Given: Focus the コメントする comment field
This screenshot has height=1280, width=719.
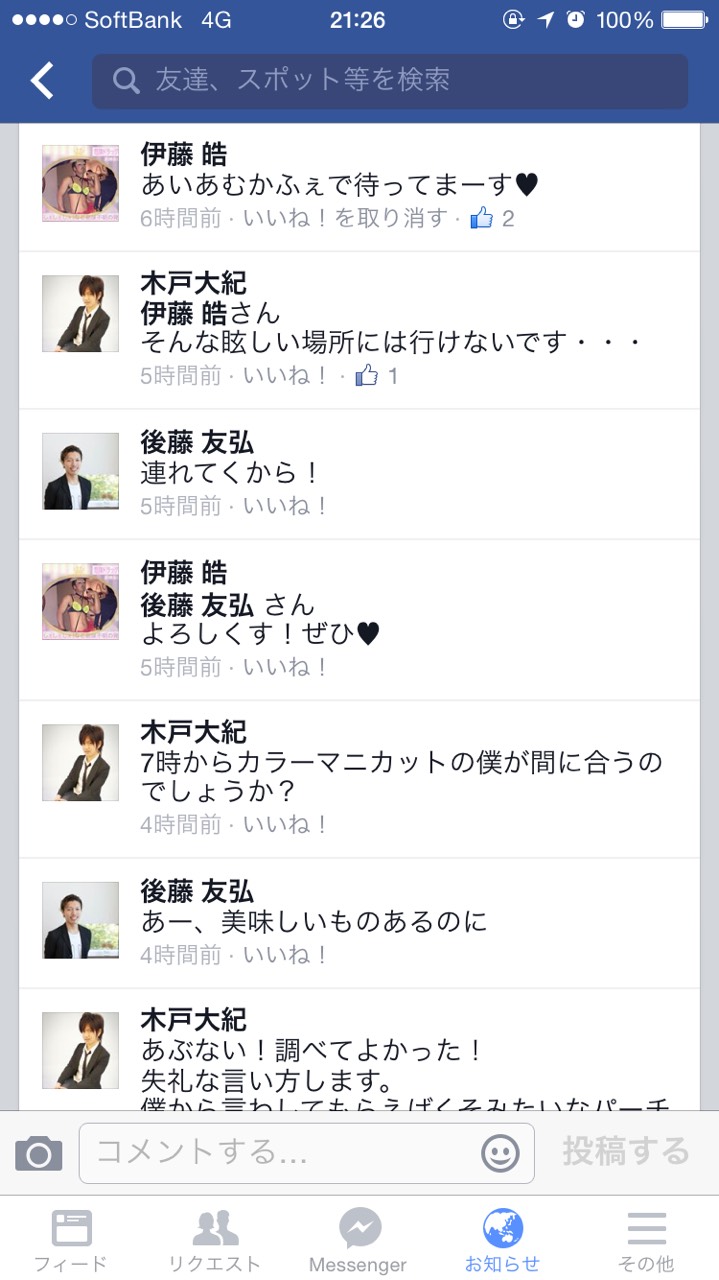Looking at the screenshot, I should 280,1153.
